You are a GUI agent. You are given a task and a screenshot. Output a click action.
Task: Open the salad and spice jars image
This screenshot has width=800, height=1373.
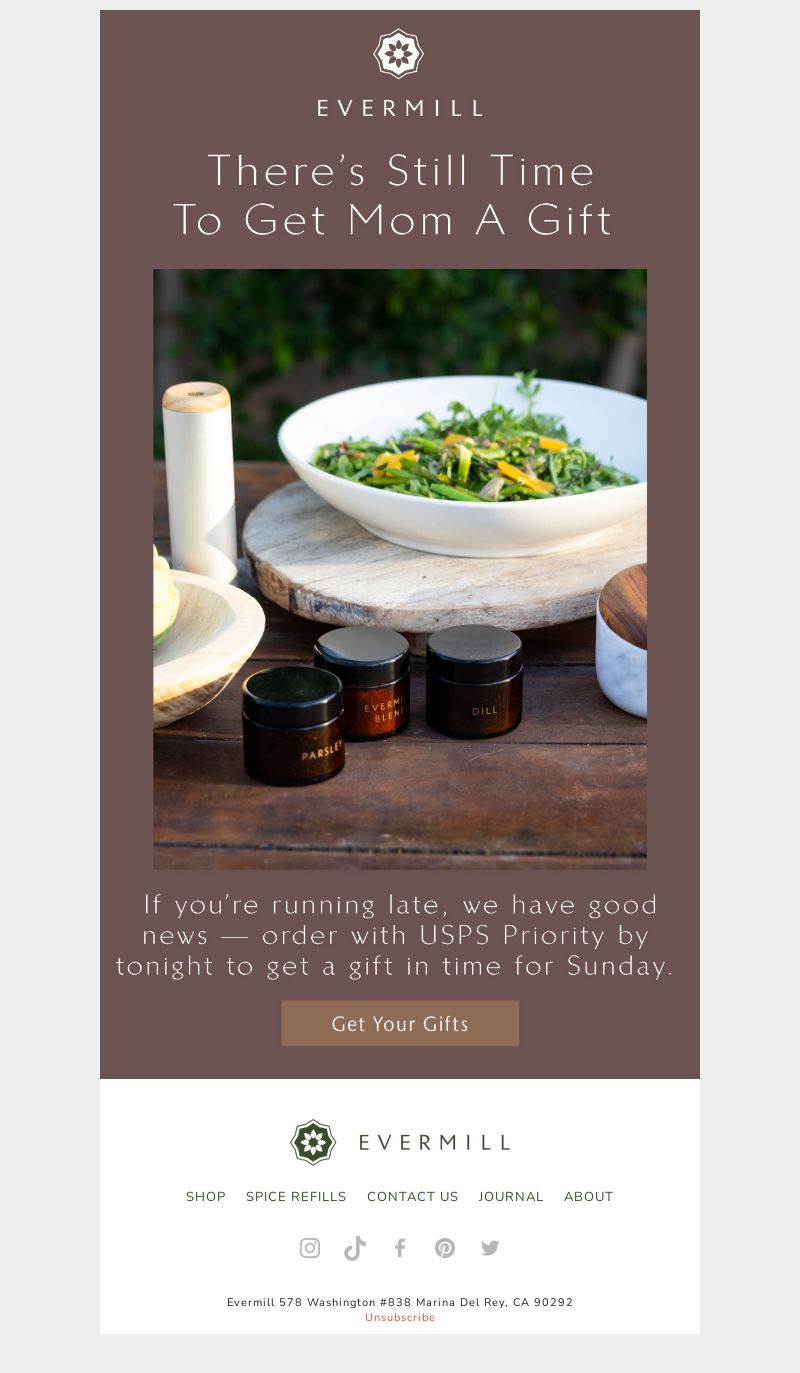point(400,568)
